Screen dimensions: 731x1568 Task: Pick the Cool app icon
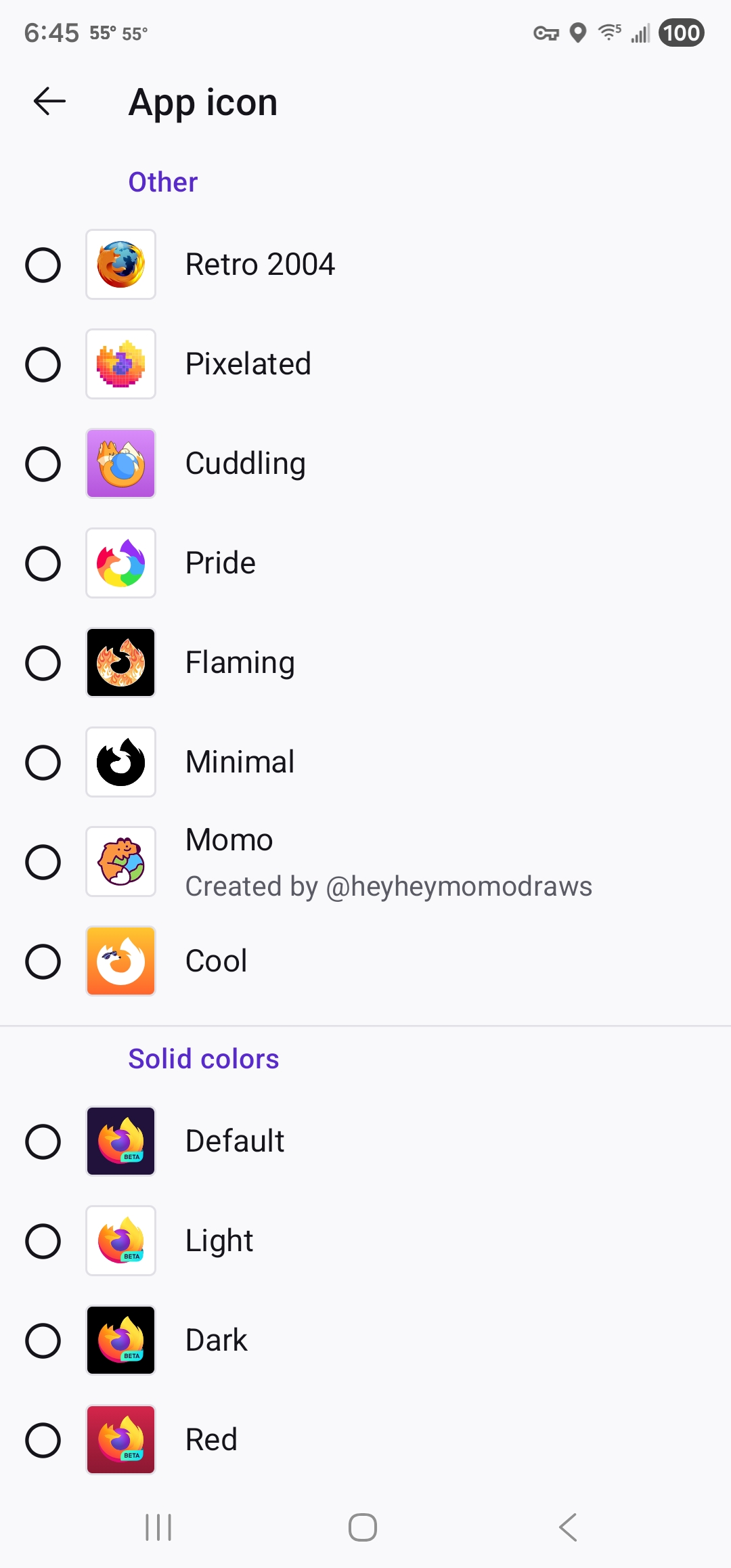tap(43, 961)
